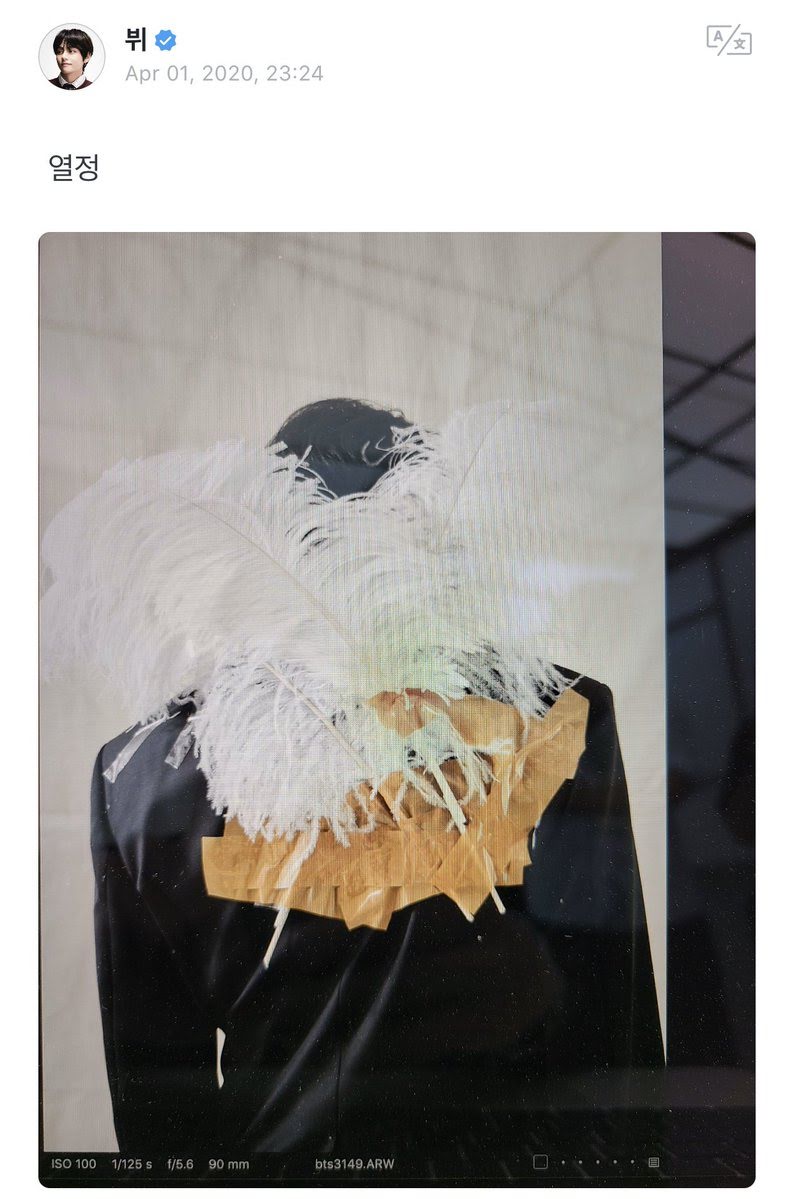Open the feather photo in full view

point(397,709)
